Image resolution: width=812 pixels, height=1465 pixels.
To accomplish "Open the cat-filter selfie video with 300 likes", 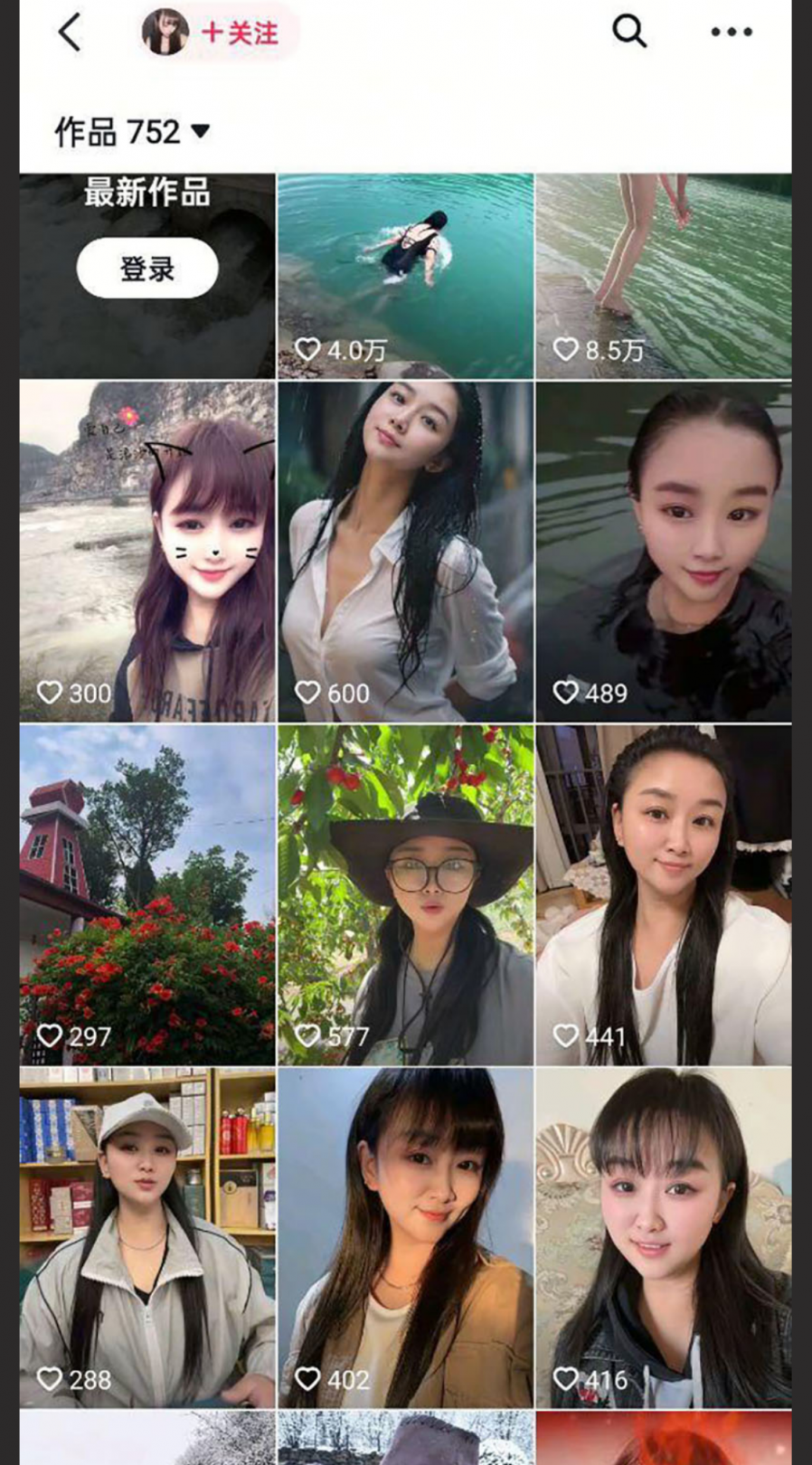I will point(145,543).
